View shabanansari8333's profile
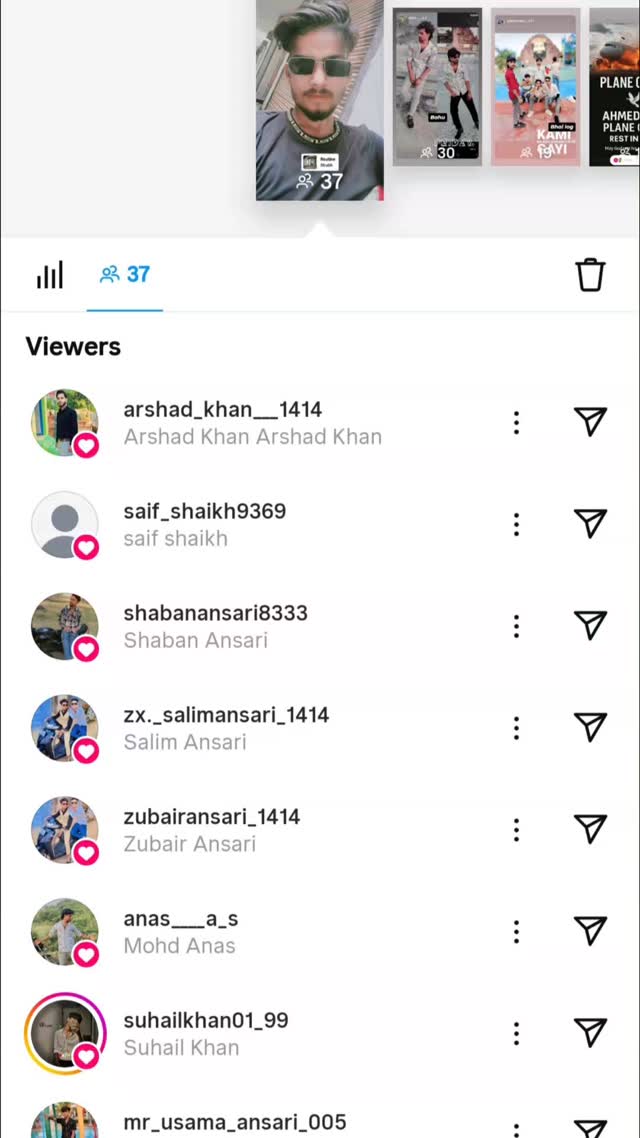 (x=215, y=613)
